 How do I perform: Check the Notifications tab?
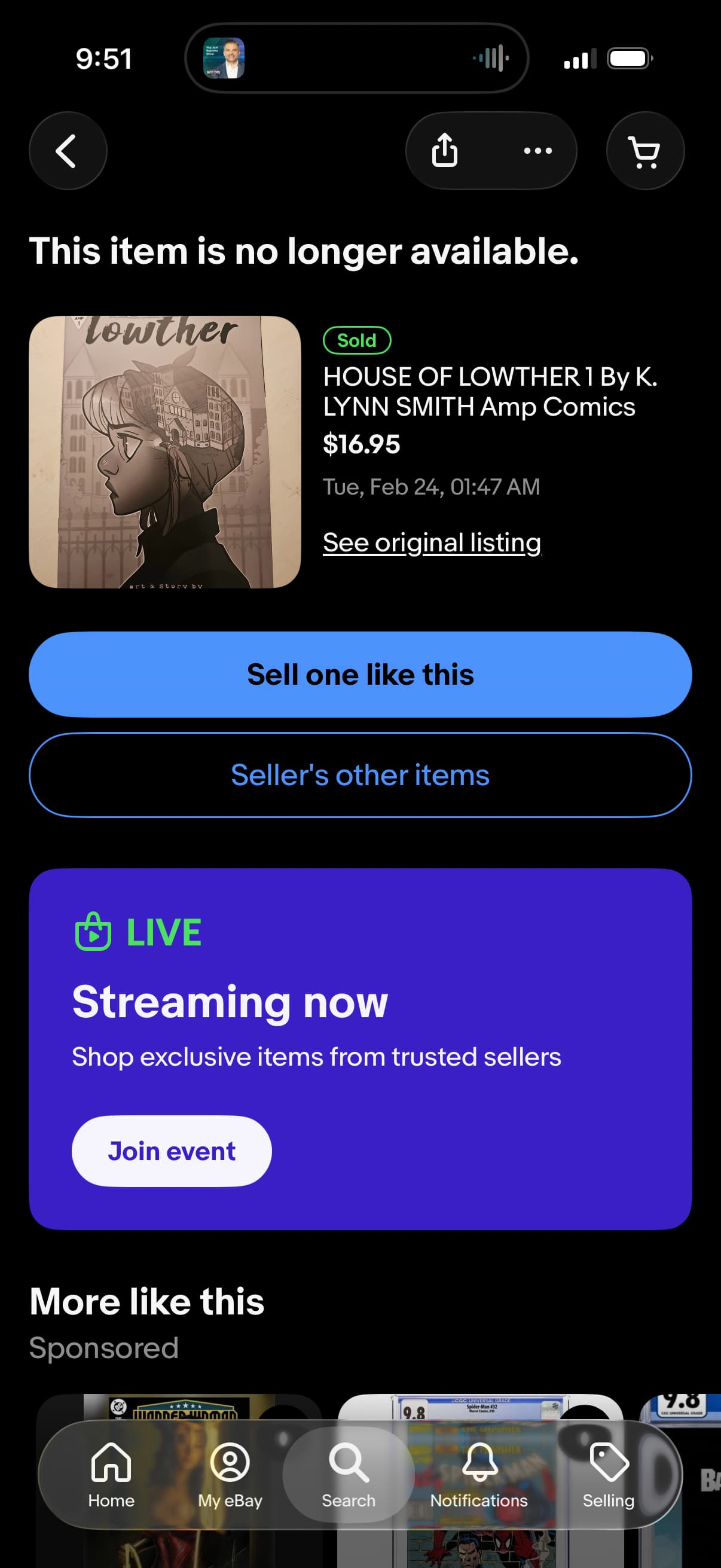pos(479,1474)
